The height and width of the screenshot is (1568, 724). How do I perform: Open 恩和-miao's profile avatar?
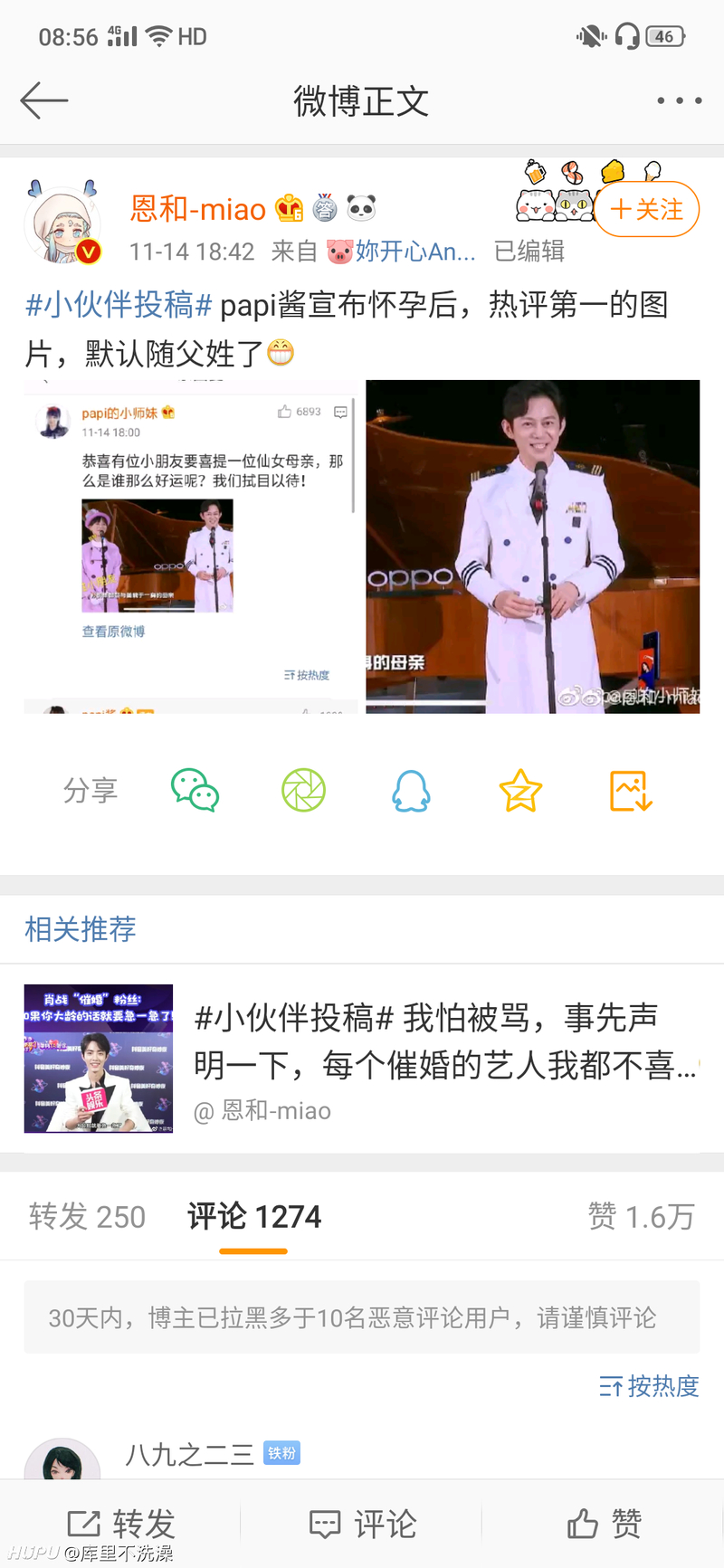(x=62, y=225)
